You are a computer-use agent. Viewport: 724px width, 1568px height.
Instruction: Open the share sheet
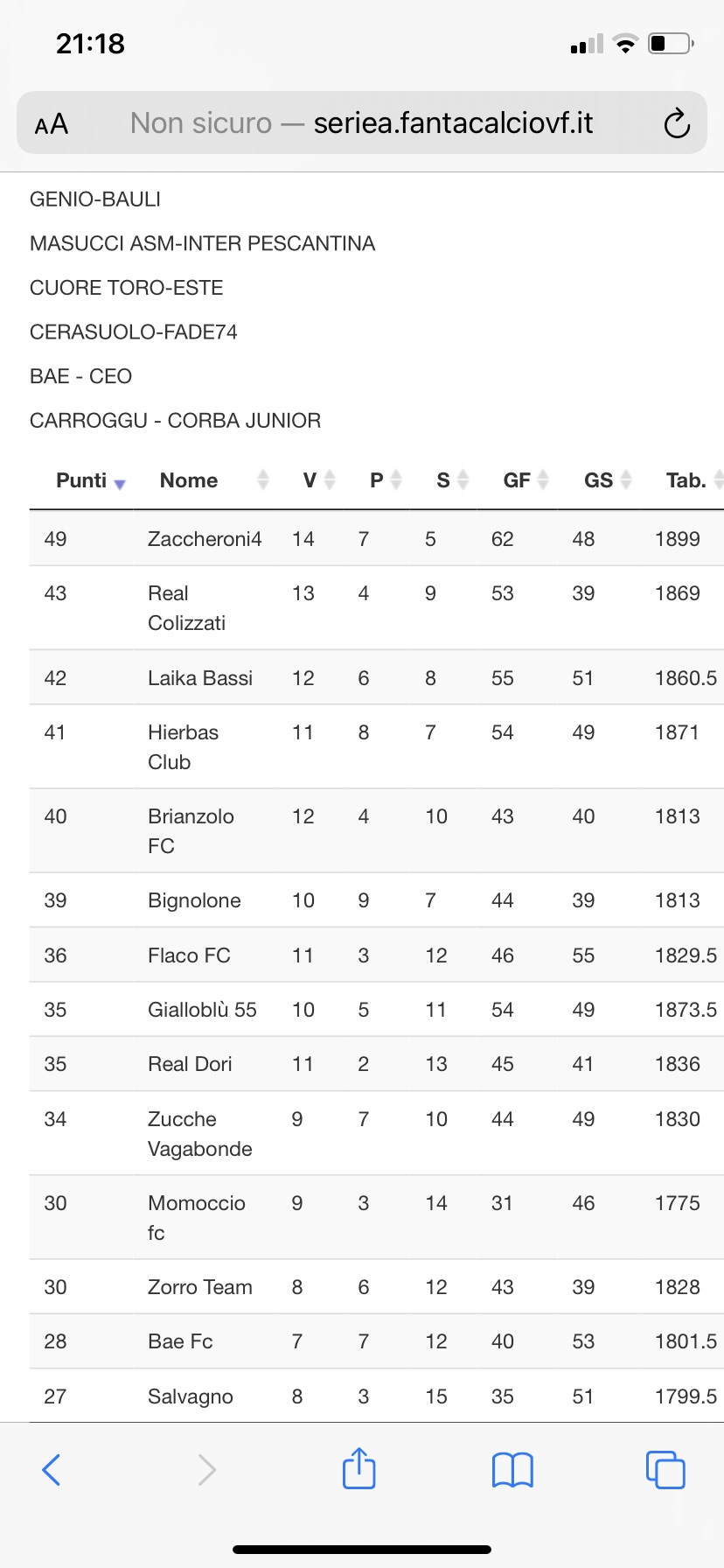359,1468
